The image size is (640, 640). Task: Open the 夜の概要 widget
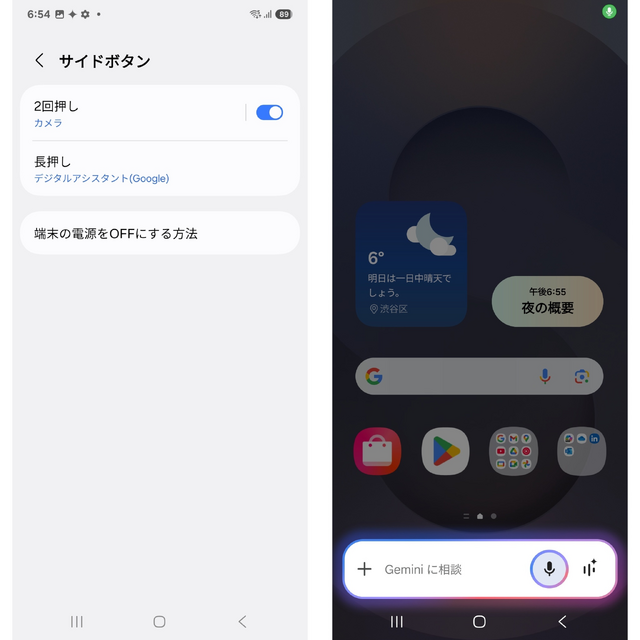(547, 301)
